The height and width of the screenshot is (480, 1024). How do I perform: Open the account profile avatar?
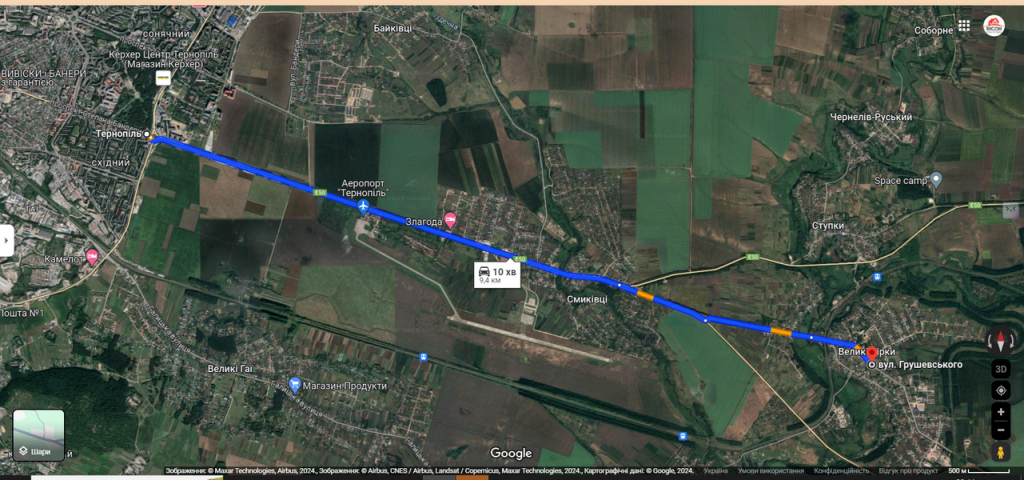[993, 26]
